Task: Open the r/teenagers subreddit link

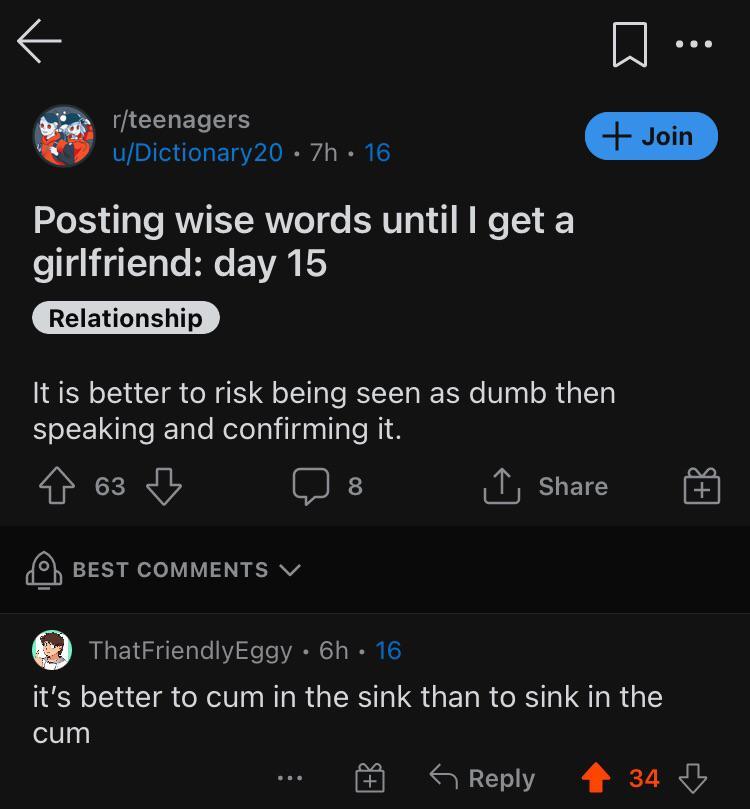Action: (x=181, y=119)
